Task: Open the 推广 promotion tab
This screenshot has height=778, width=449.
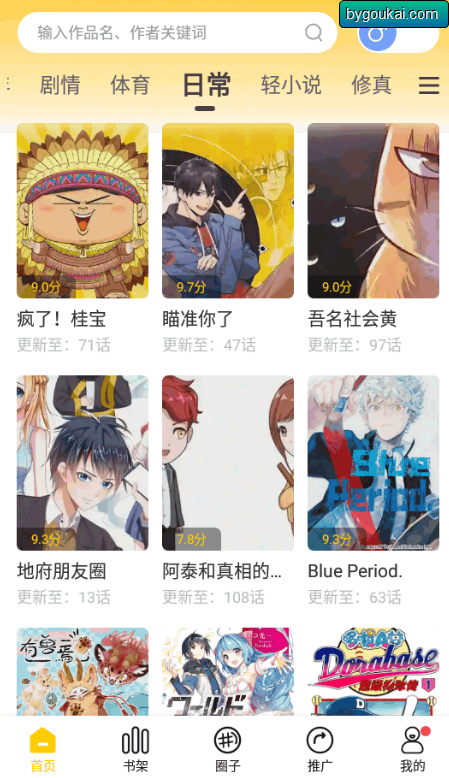Action: (320, 749)
